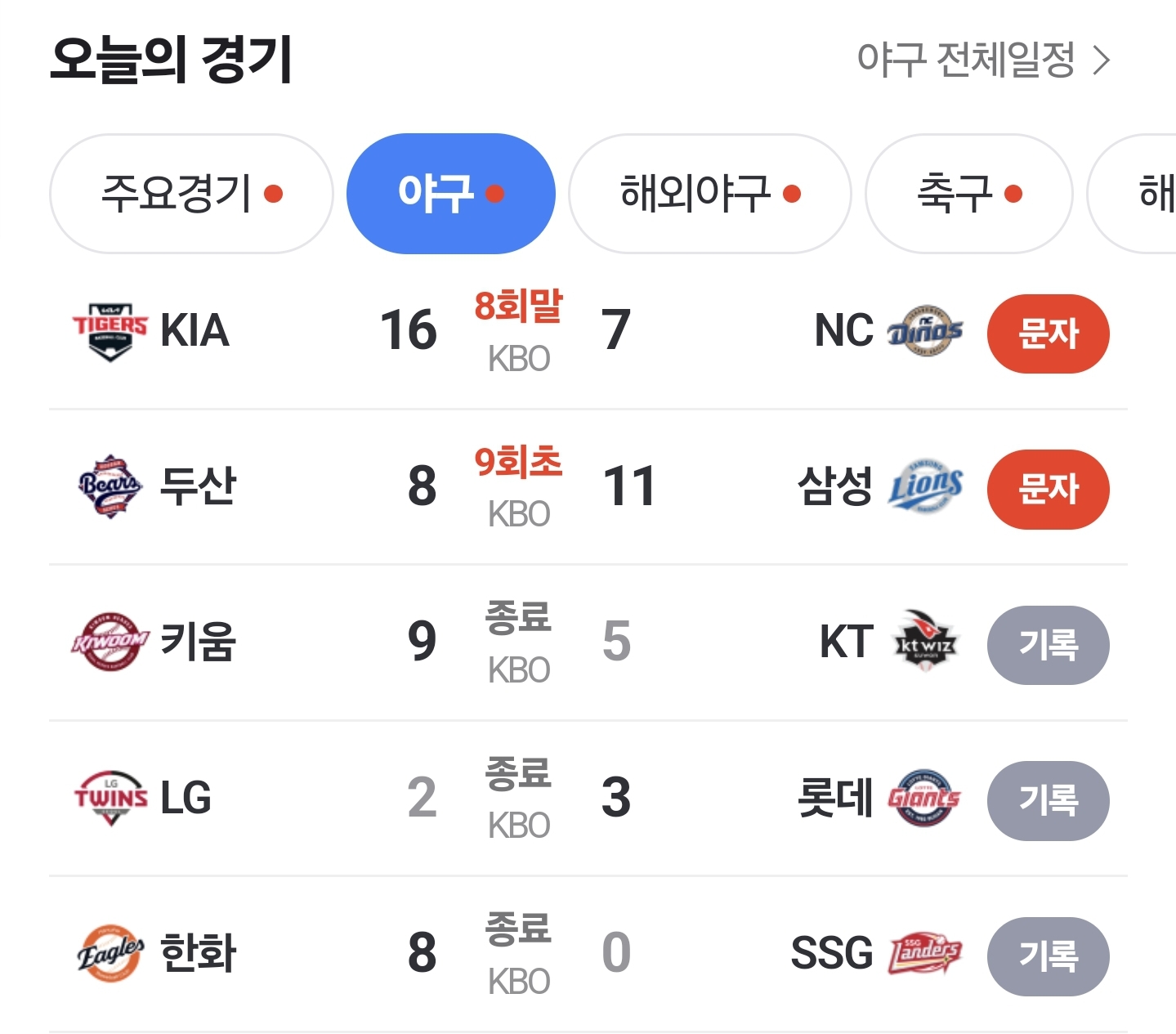Viewport: 1176px width, 1034px height.
Task: Open the KIA vs NC match row
Action: [518, 331]
